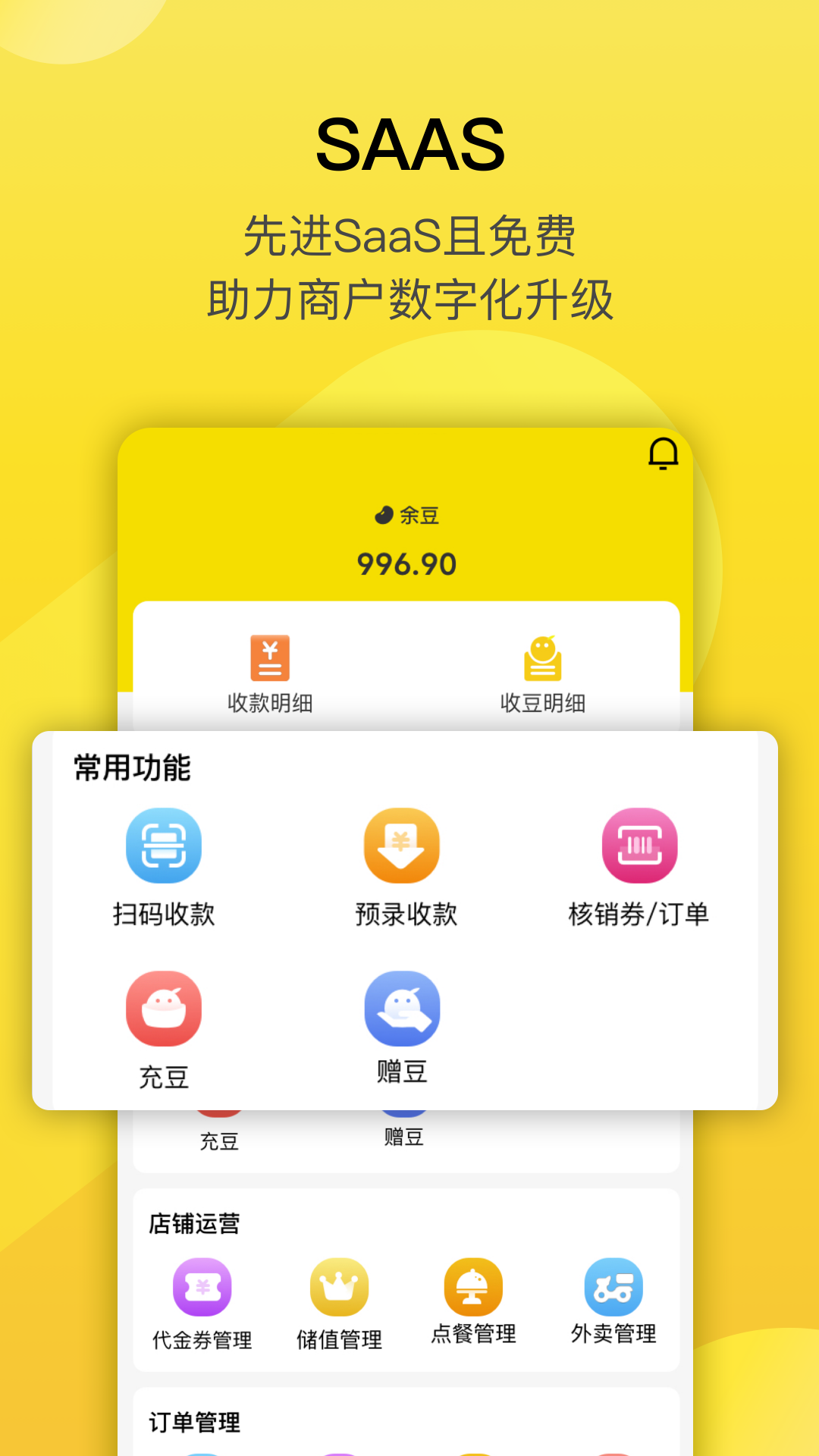Tap the 收款明细 text label
819x1456 pixels.
[x=271, y=703]
